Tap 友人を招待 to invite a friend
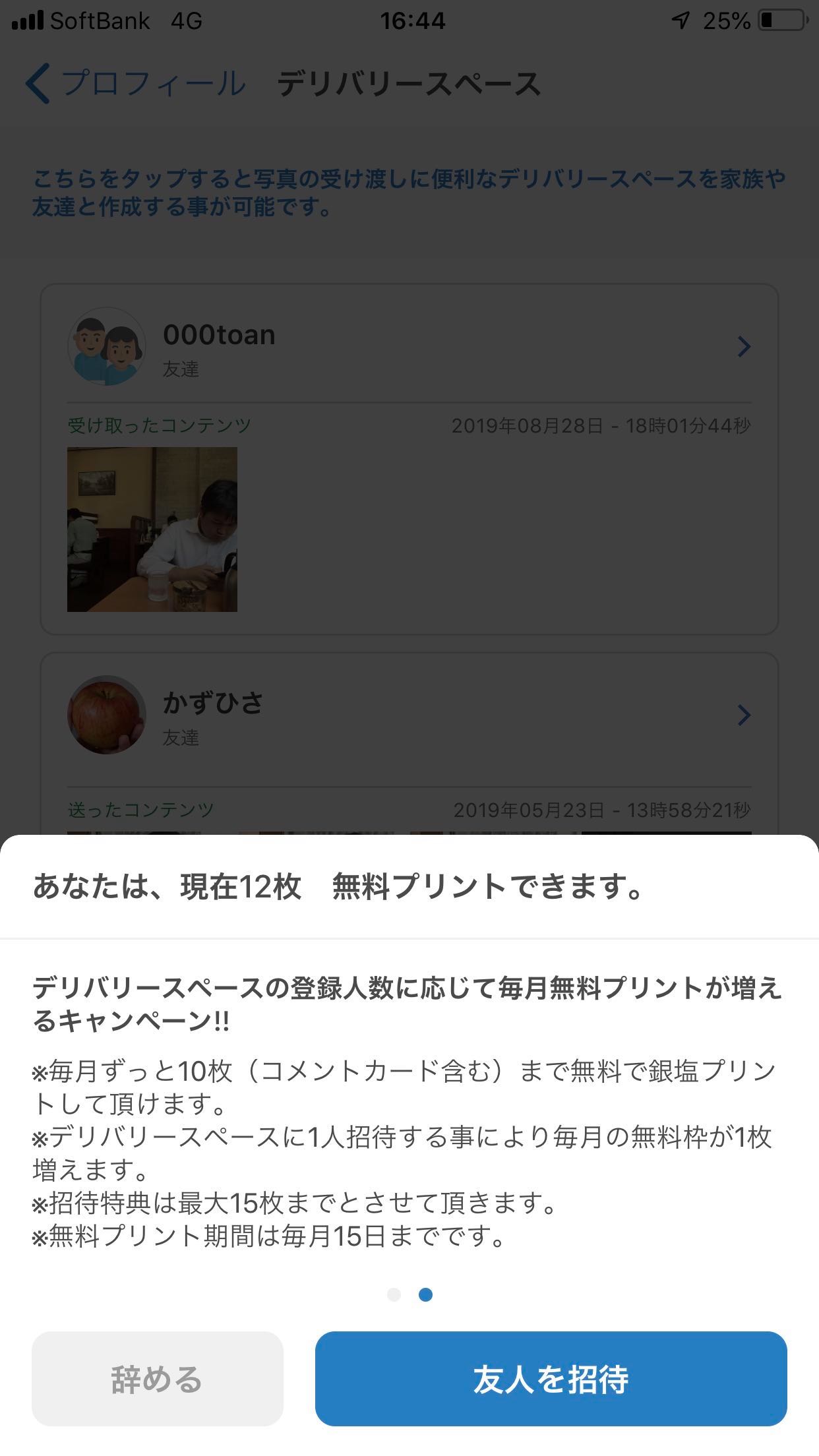The image size is (819, 1456). [551, 1379]
